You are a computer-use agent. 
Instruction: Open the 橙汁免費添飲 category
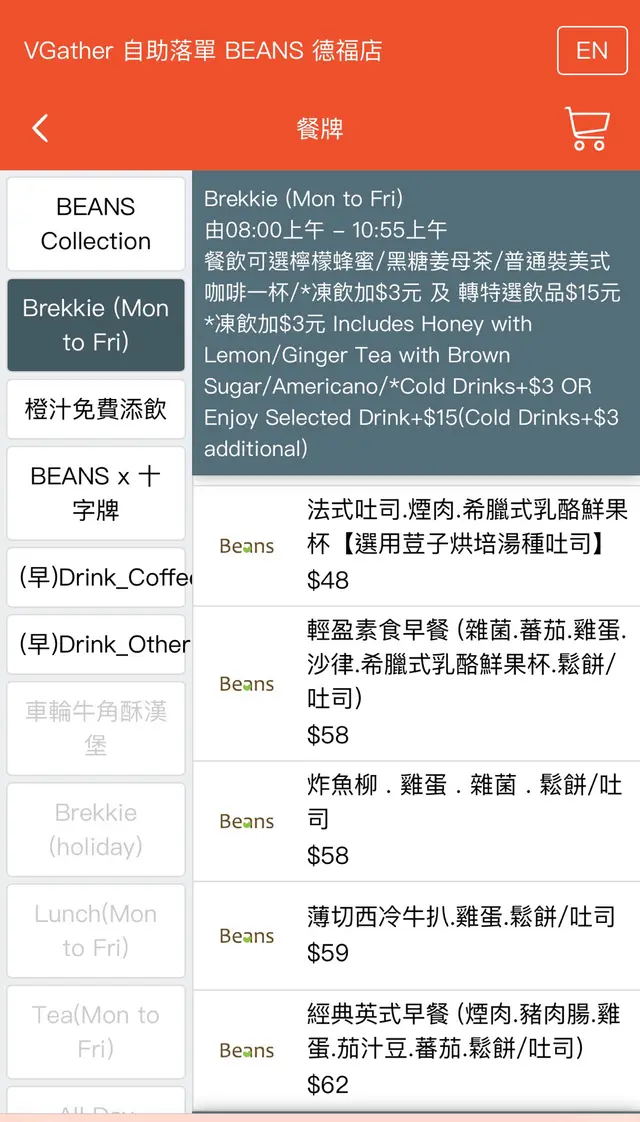pyautogui.click(x=96, y=409)
